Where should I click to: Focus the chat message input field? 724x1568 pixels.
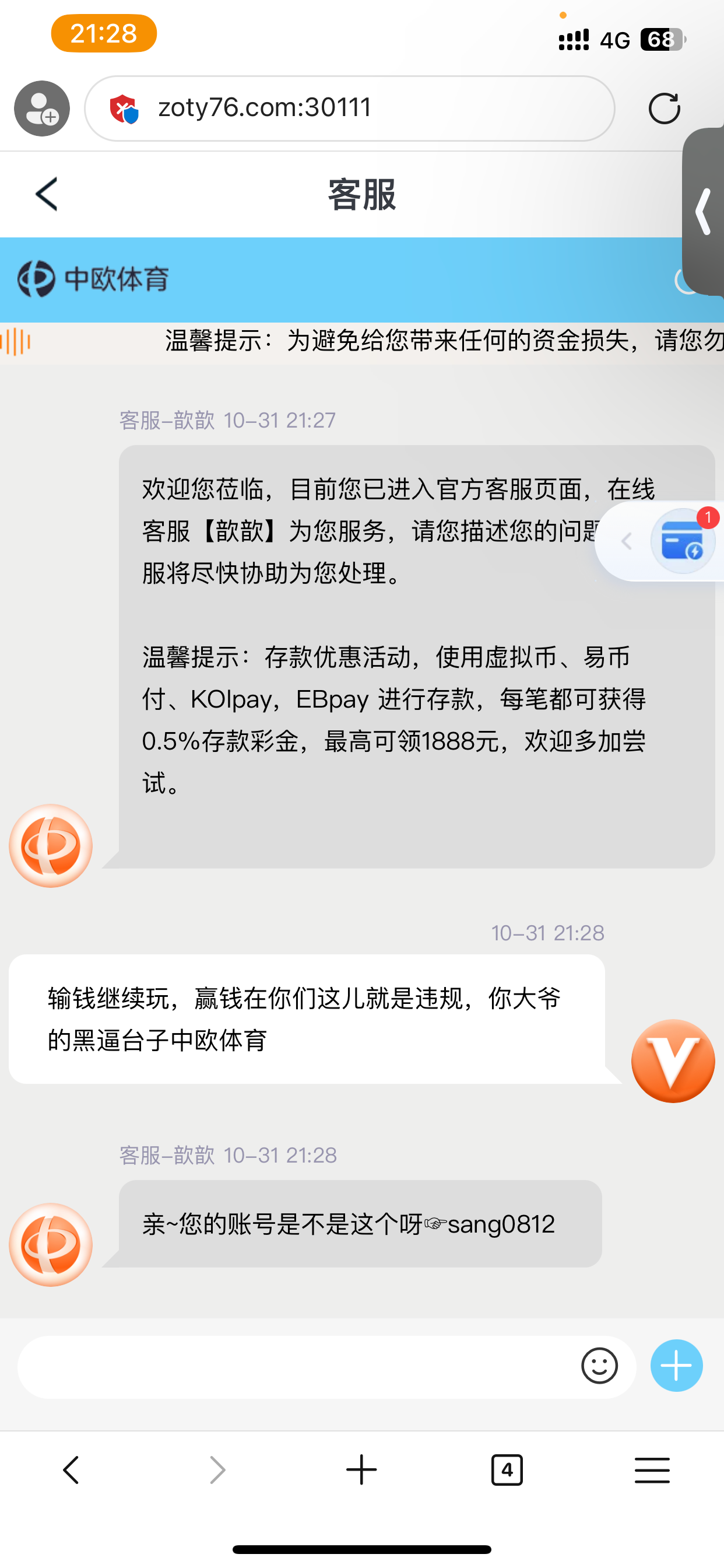coord(298,1367)
